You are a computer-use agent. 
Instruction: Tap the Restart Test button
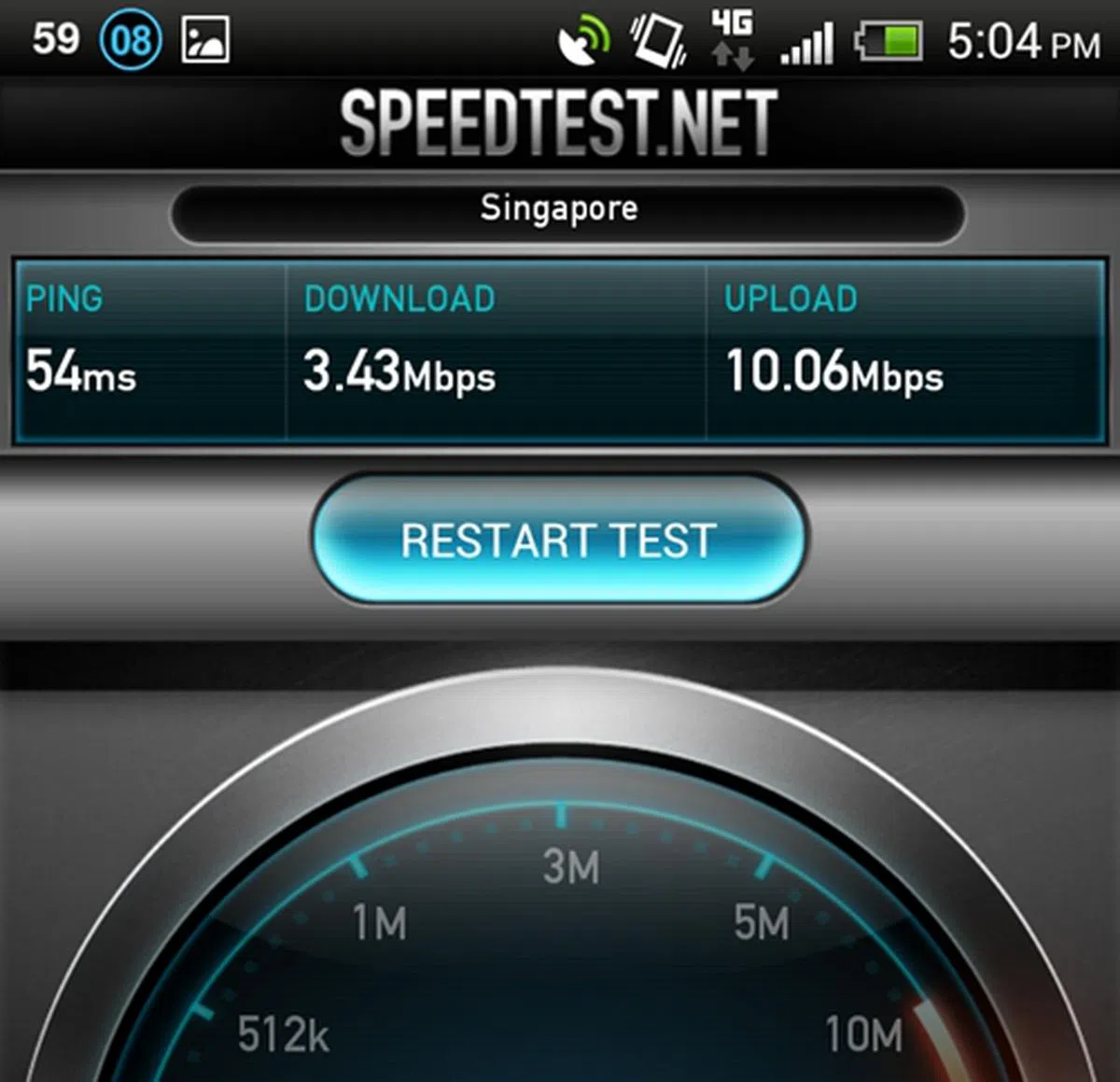pyautogui.click(x=558, y=541)
